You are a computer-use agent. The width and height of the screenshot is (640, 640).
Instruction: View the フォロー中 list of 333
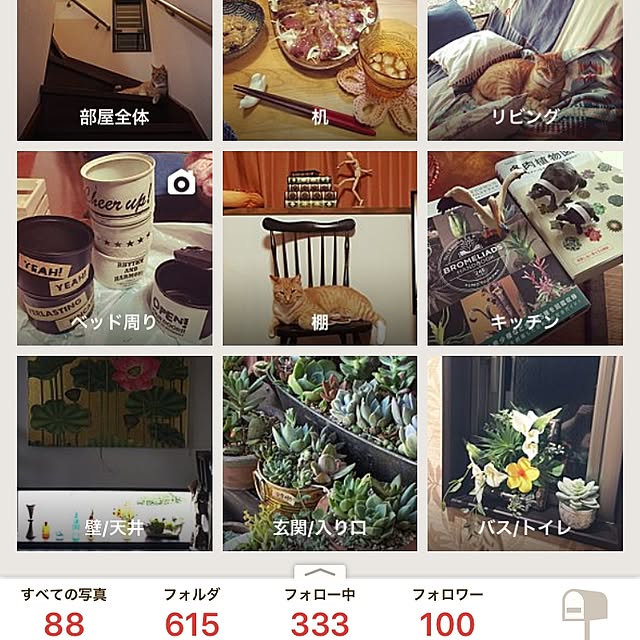pyautogui.click(x=320, y=612)
